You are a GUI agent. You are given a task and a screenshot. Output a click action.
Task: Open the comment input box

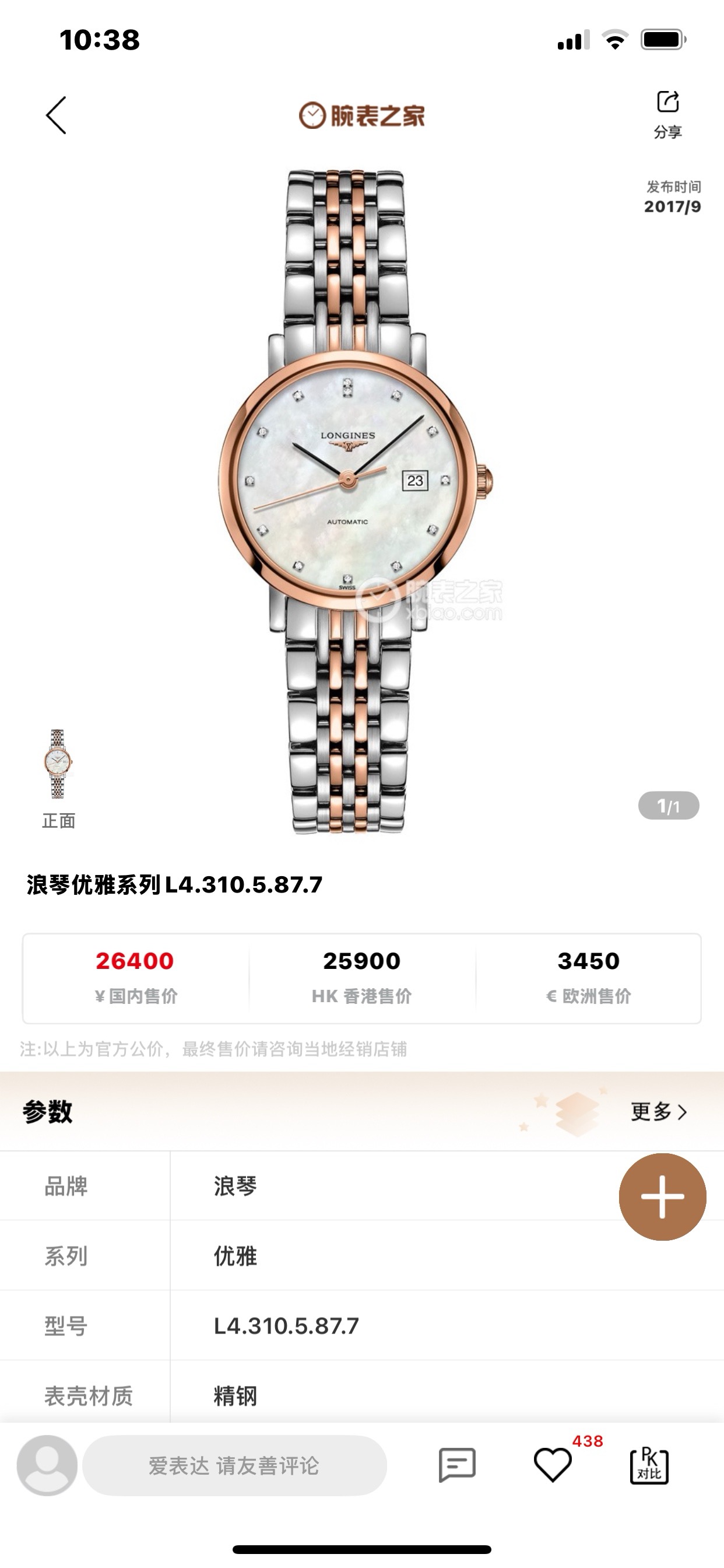(x=234, y=1466)
